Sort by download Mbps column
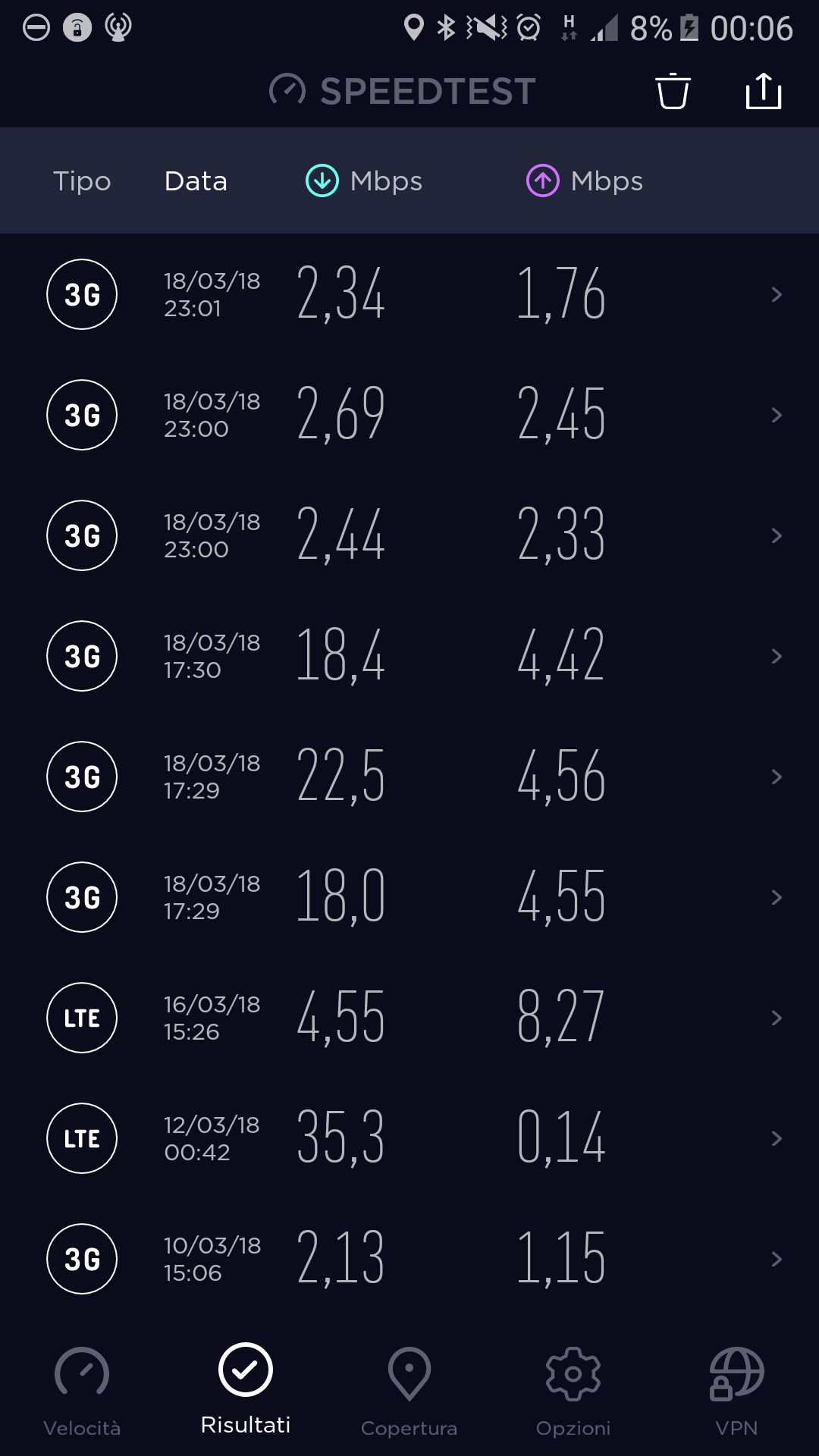Screen dimensions: 819x1456 [364, 181]
